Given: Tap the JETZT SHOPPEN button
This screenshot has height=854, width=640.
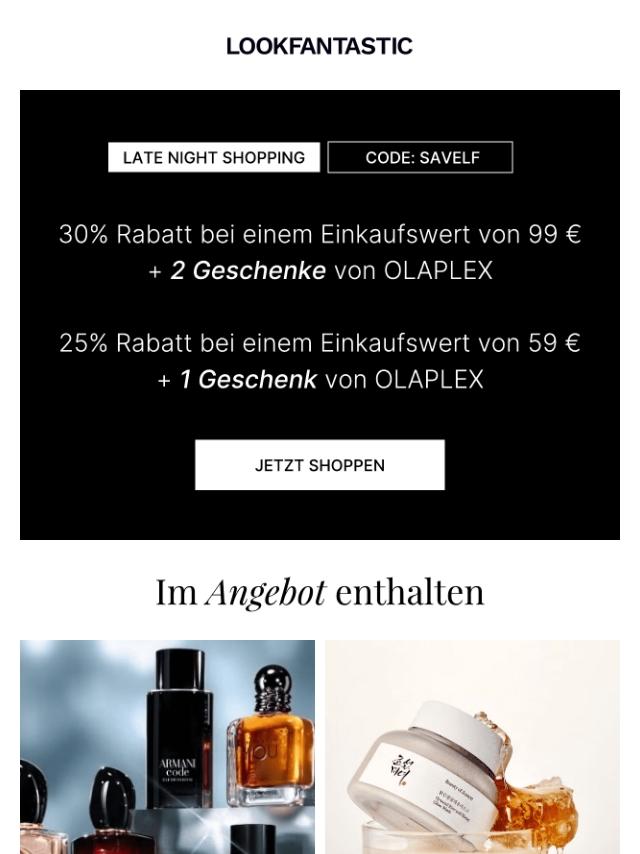Looking at the screenshot, I should tap(320, 465).
